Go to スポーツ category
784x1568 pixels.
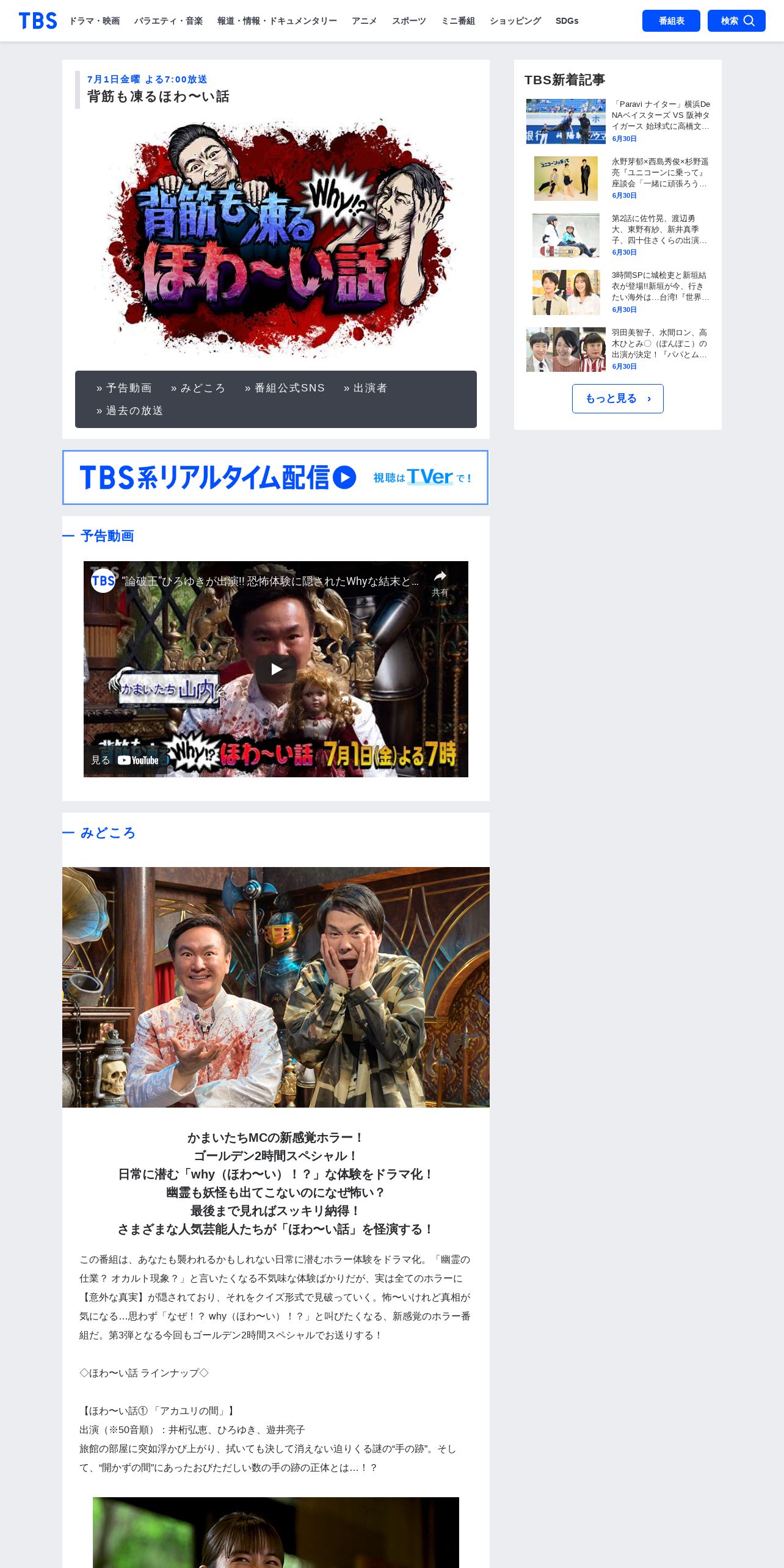(x=408, y=21)
